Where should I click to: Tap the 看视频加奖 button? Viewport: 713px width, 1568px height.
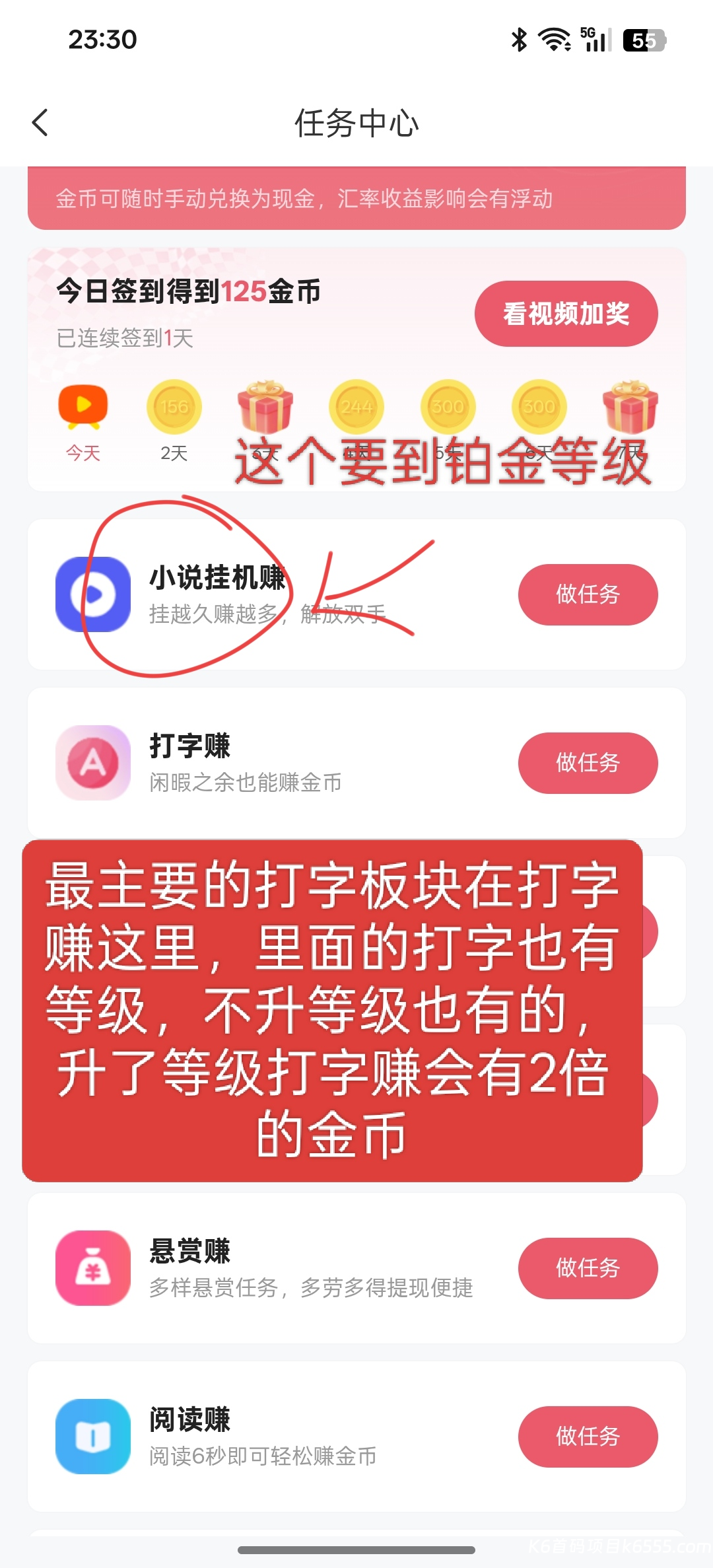566,314
